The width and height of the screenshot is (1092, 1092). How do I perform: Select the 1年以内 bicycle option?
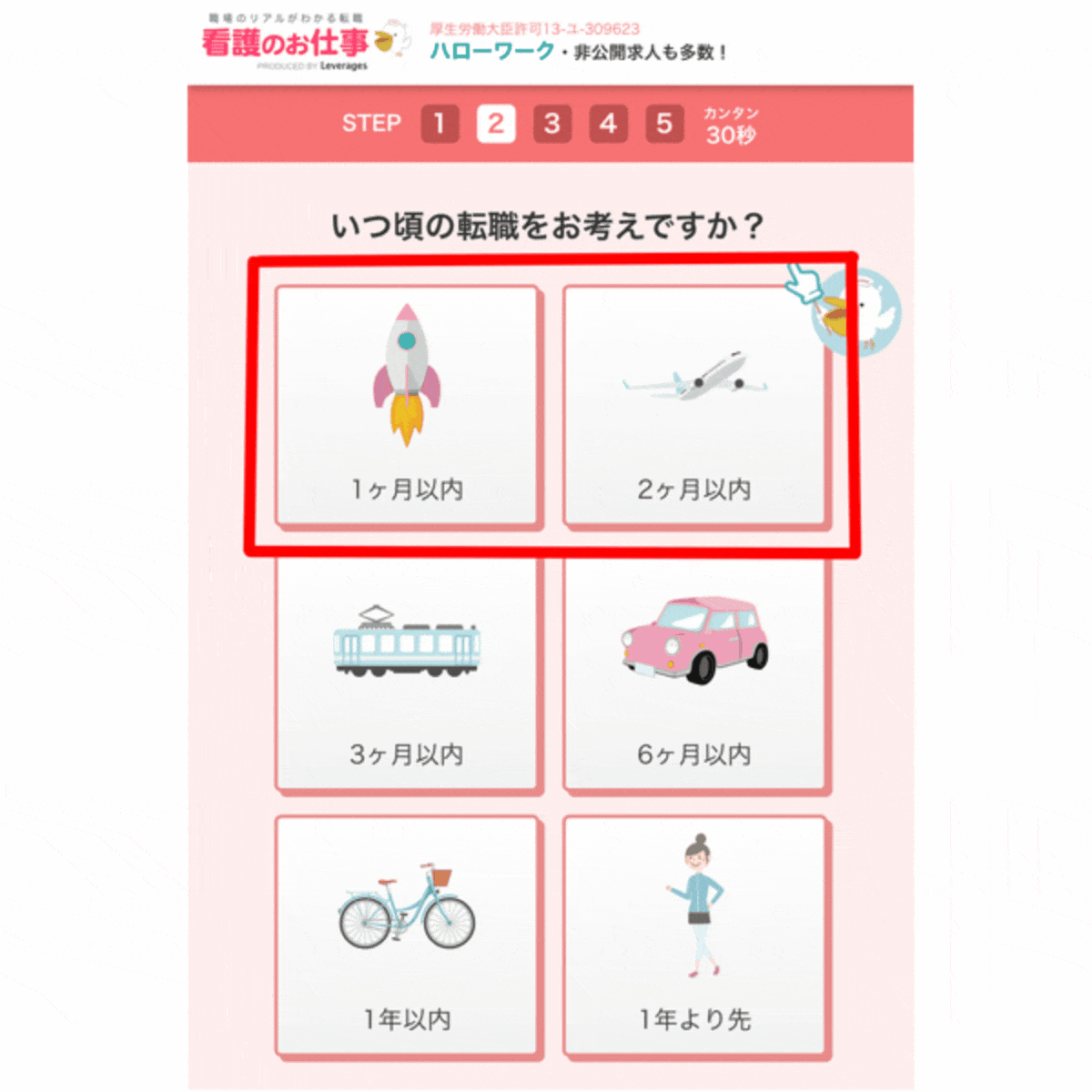click(x=407, y=935)
